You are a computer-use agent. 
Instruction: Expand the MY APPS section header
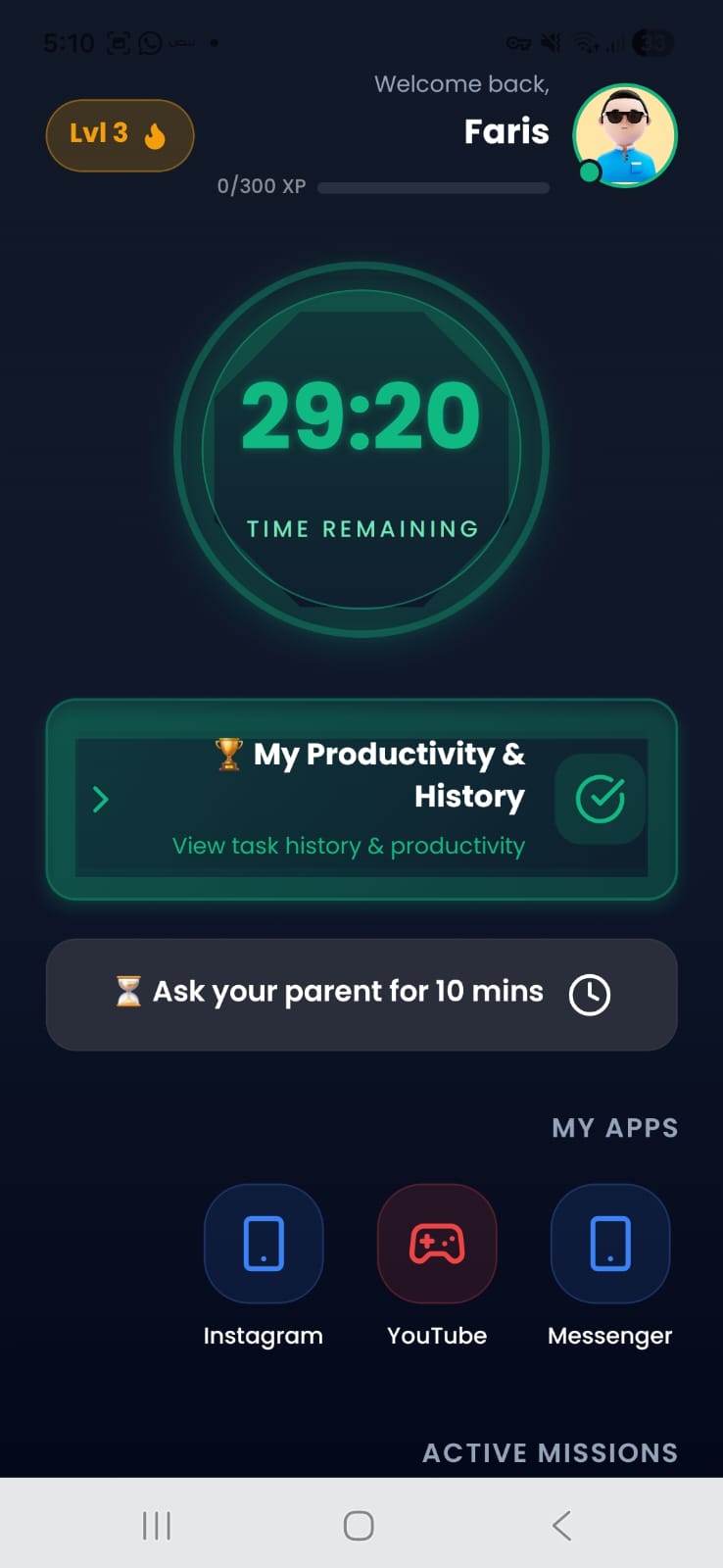click(614, 1127)
